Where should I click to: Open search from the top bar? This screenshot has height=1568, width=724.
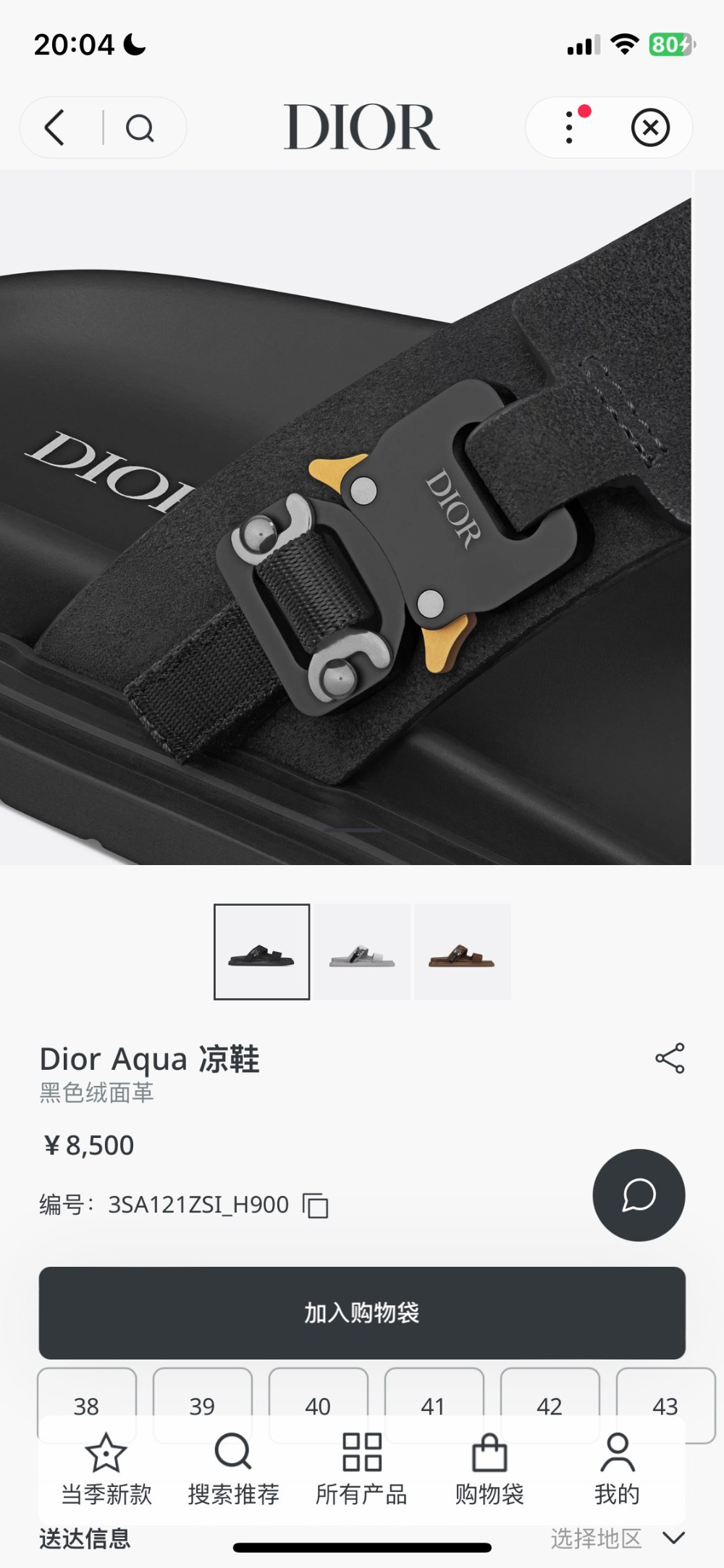point(140,129)
